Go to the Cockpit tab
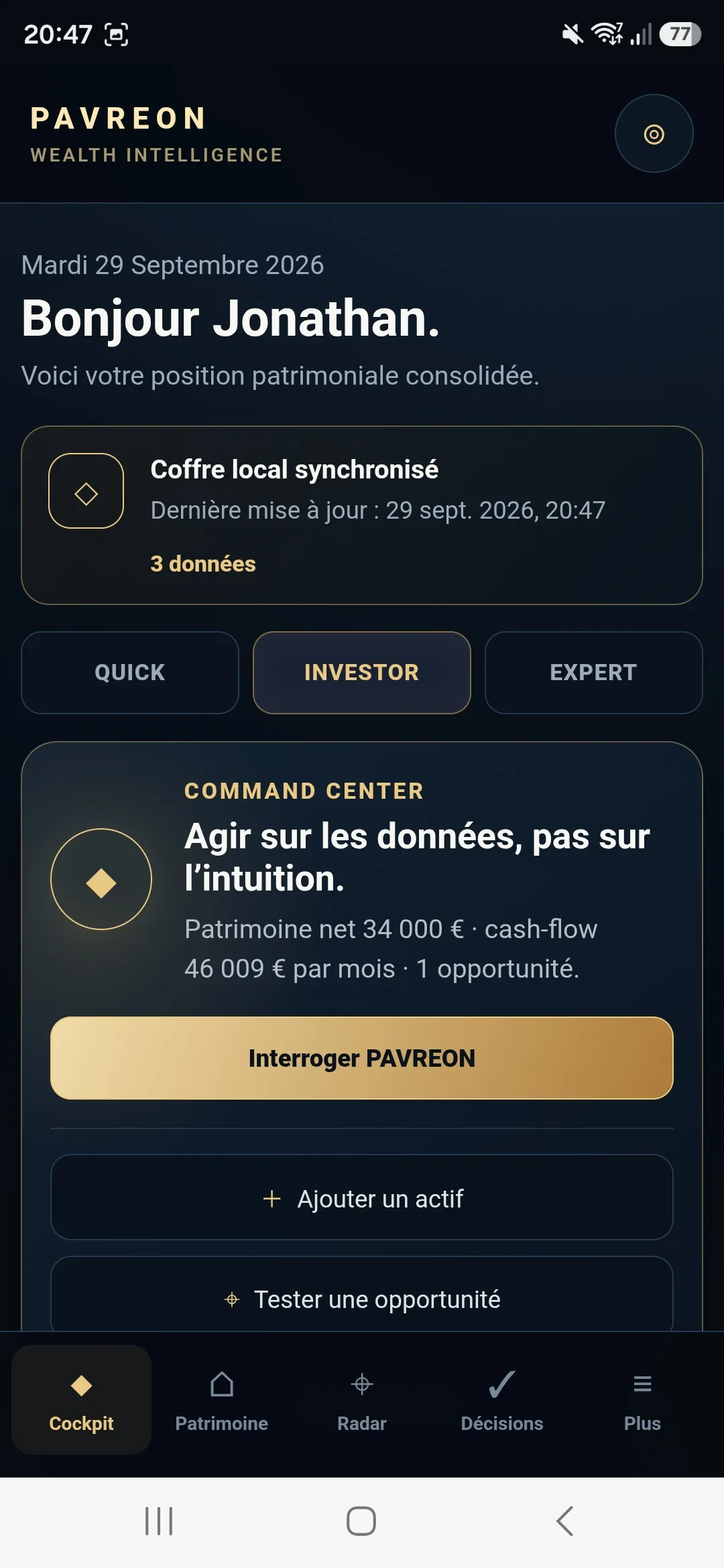 [82, 1400]
